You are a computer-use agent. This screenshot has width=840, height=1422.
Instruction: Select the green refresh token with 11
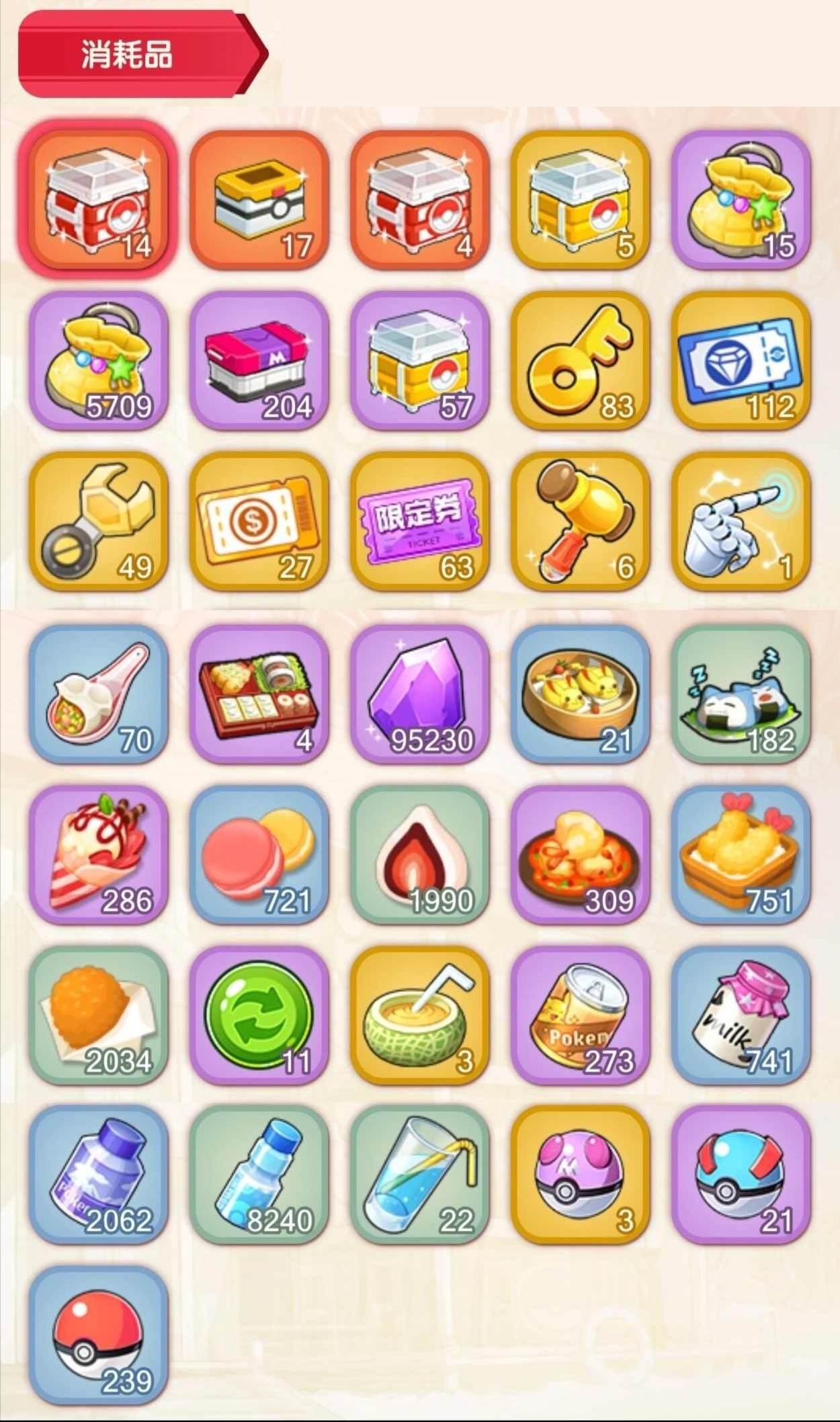click(259, 1015)
